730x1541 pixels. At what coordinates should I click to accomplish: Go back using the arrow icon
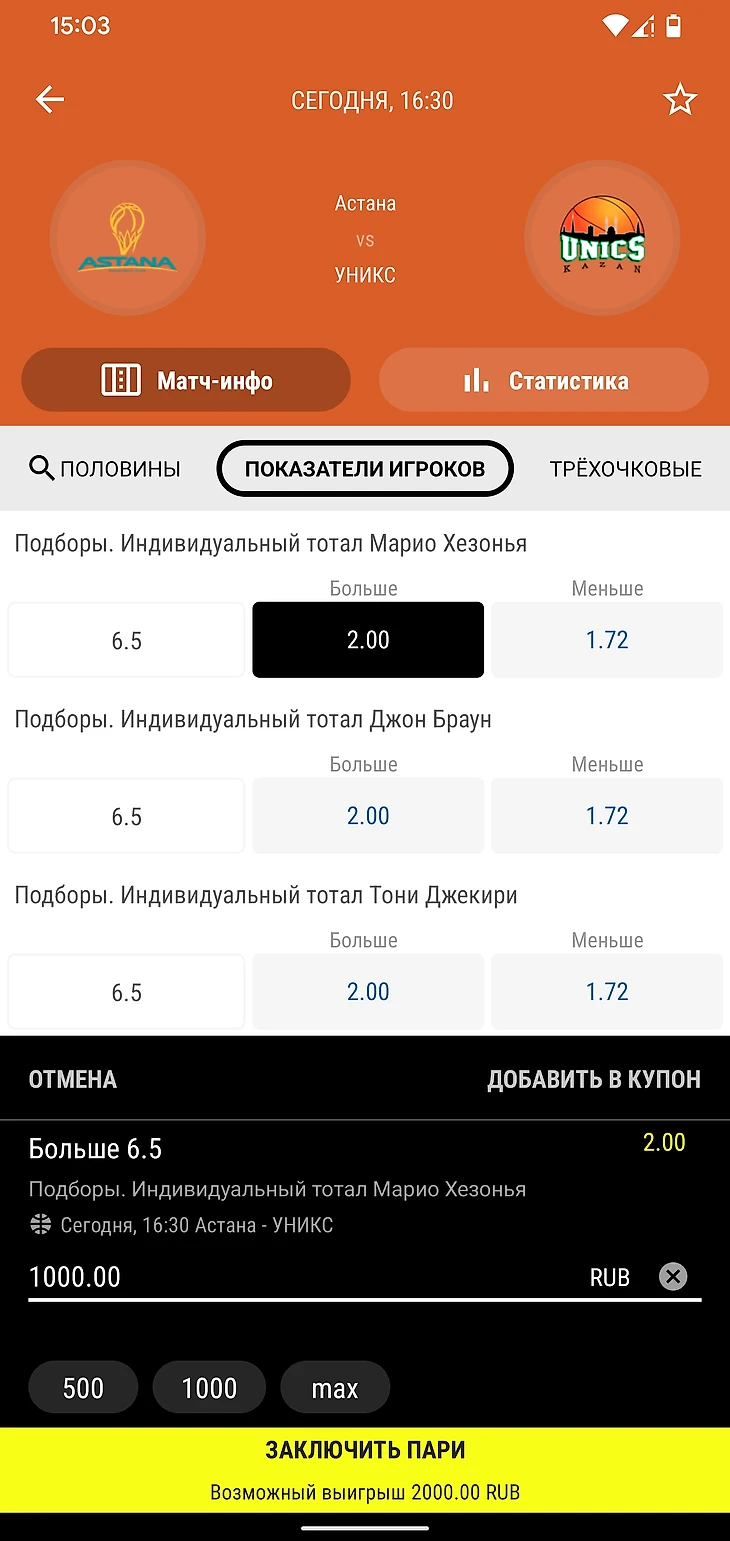[x=49, y=100]
